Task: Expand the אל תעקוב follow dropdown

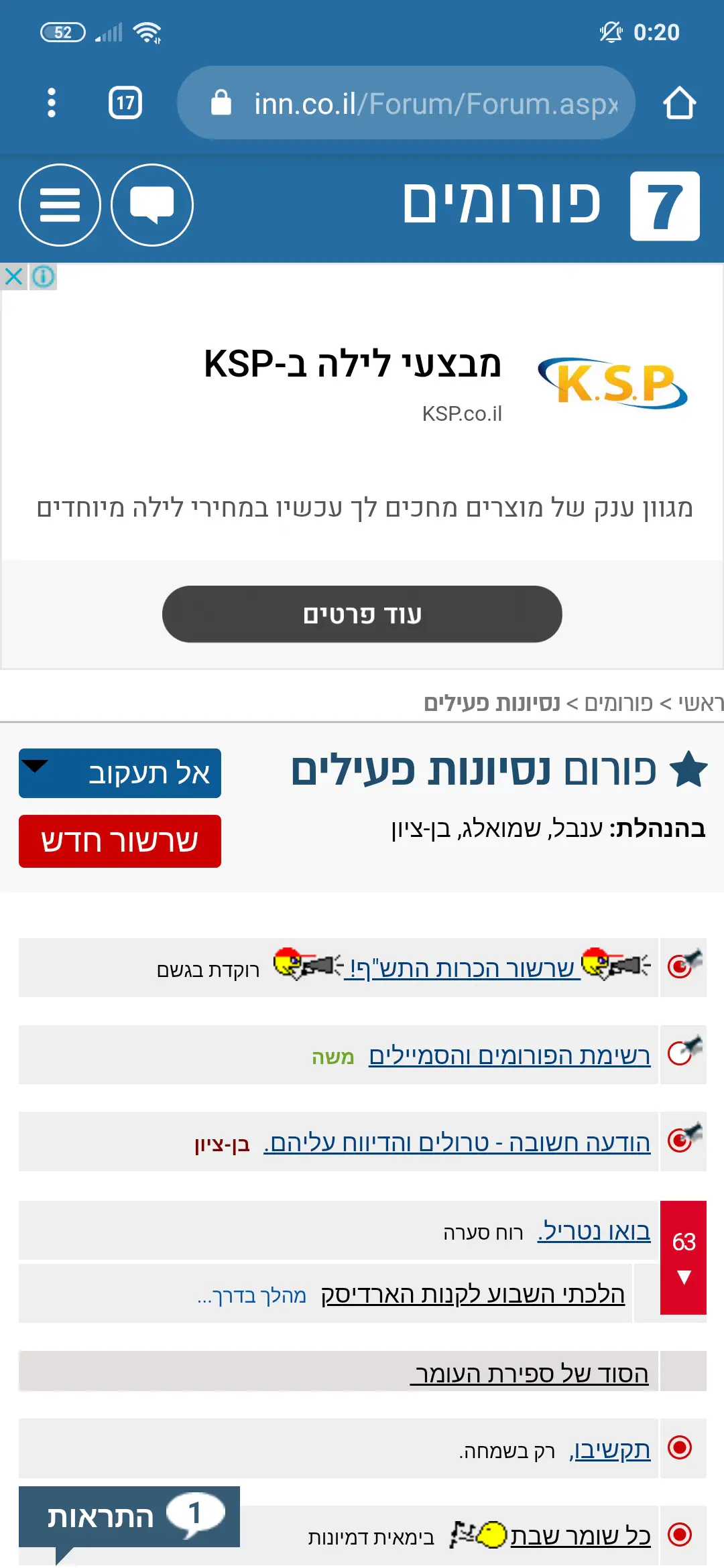Action: point(120,773)
